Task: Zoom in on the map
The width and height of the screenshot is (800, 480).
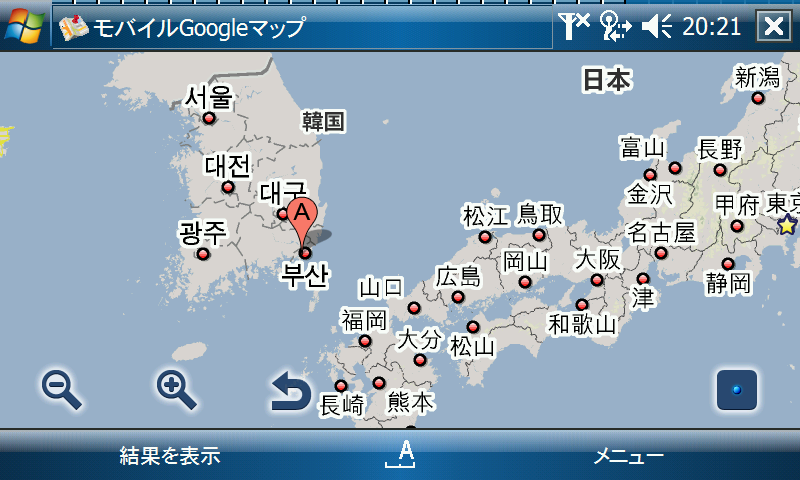Action: (x=176, y=389)
